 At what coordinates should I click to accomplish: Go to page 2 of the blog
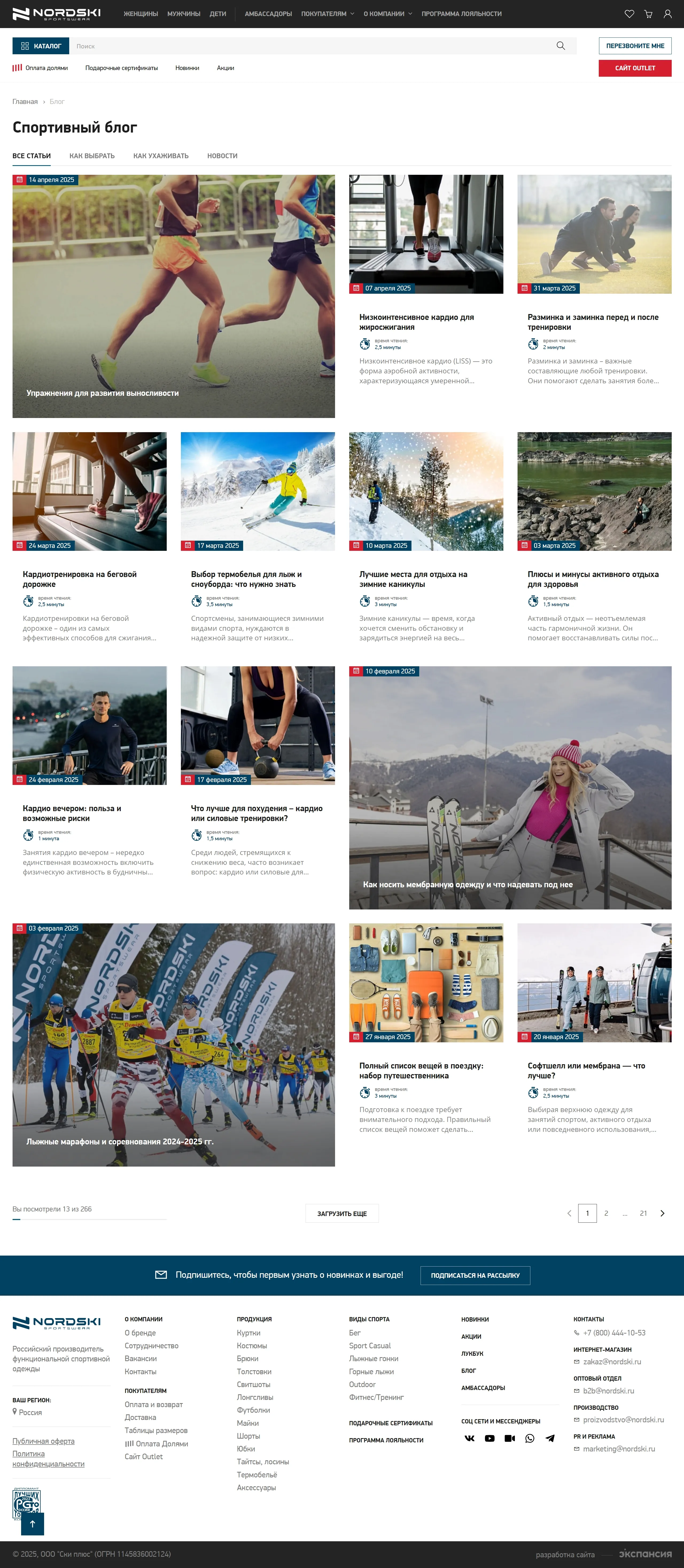pyautogui.click(x=605, y=1213)
